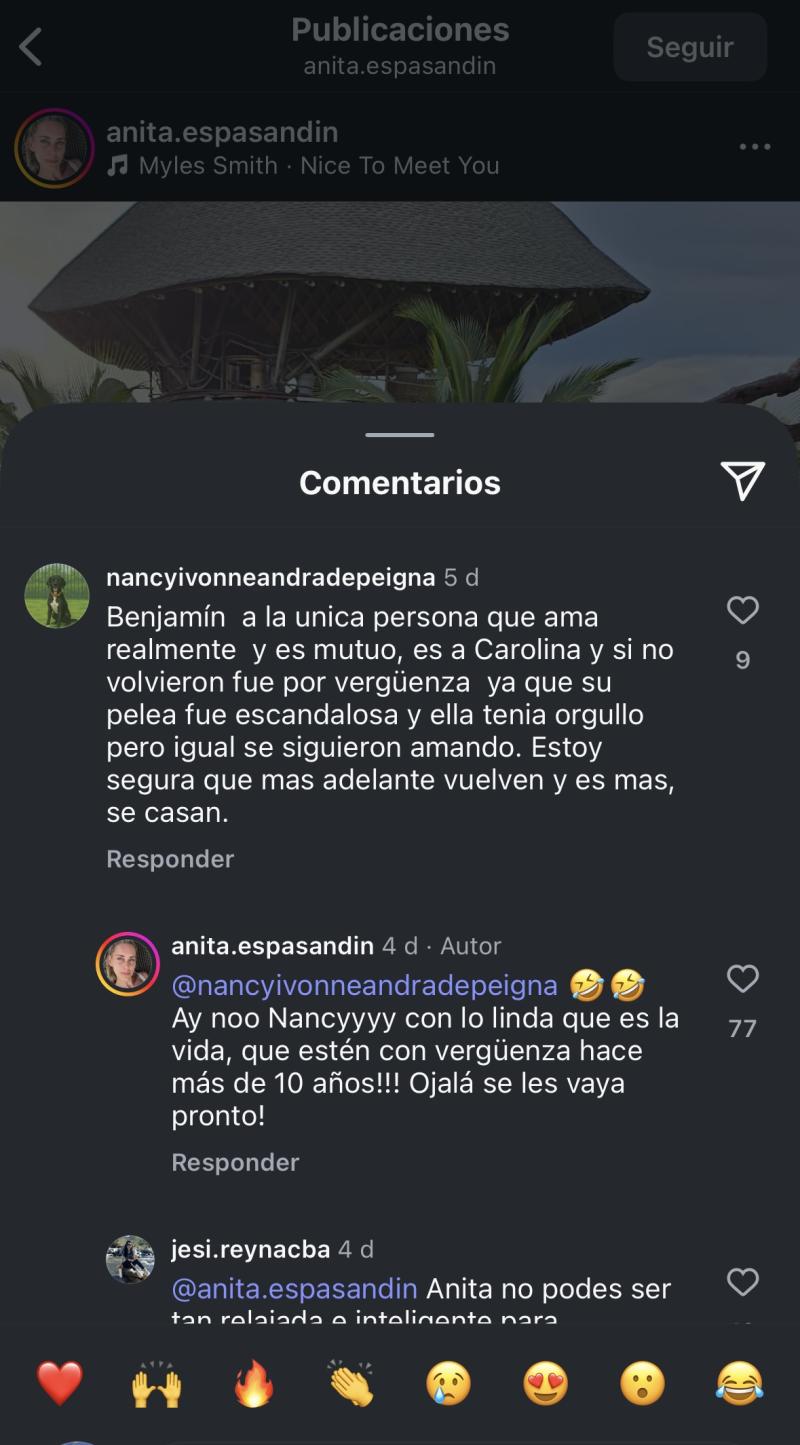The image size is (800, 1445).
Task: React with the fire emoji
Action: (253, 1384)
